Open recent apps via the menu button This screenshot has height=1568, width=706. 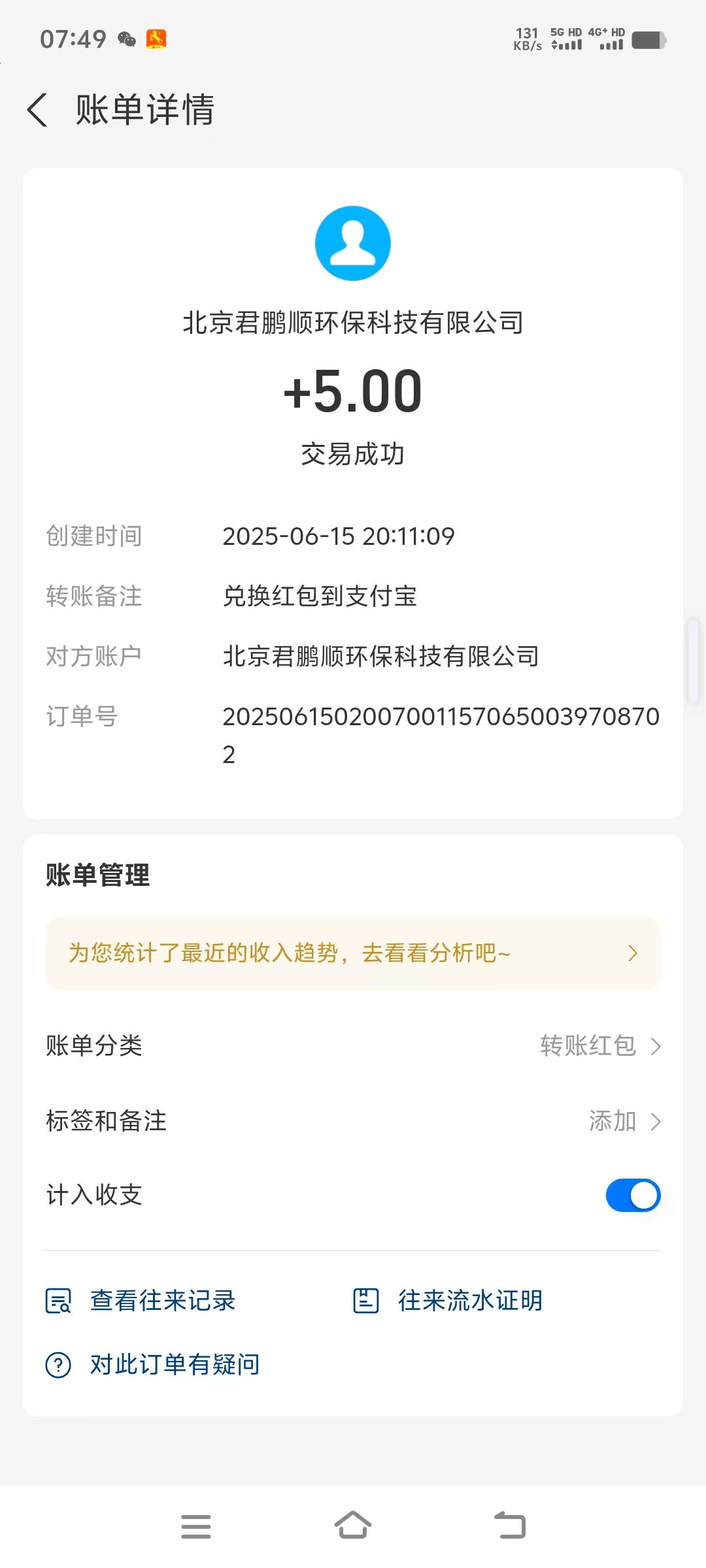(196, 1526)
